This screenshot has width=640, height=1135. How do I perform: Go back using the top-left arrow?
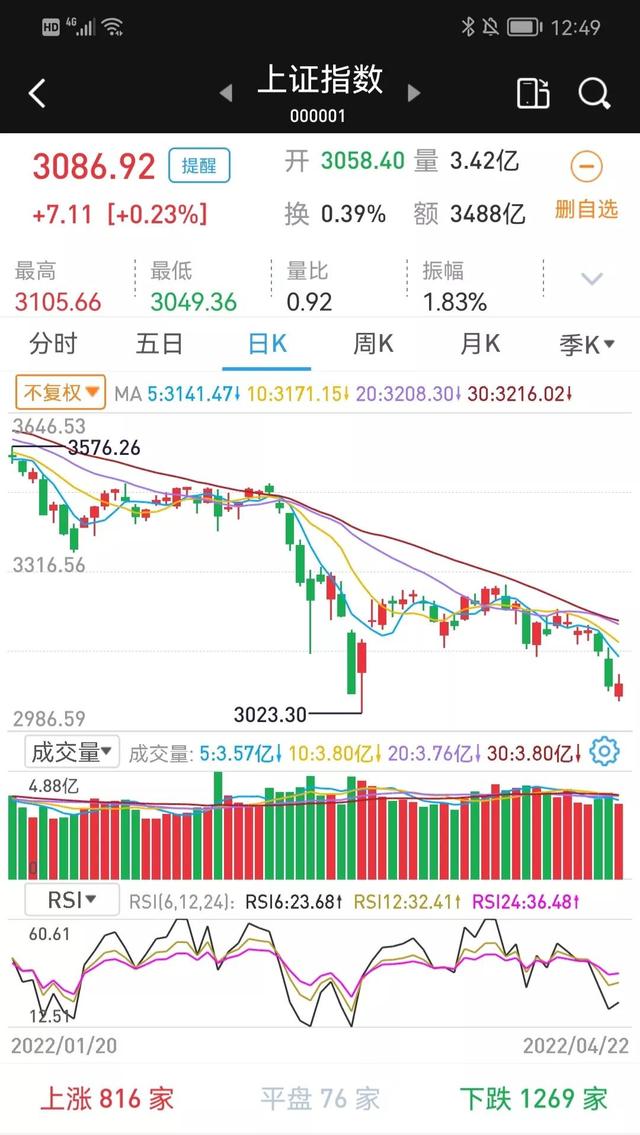click(37, 94)
